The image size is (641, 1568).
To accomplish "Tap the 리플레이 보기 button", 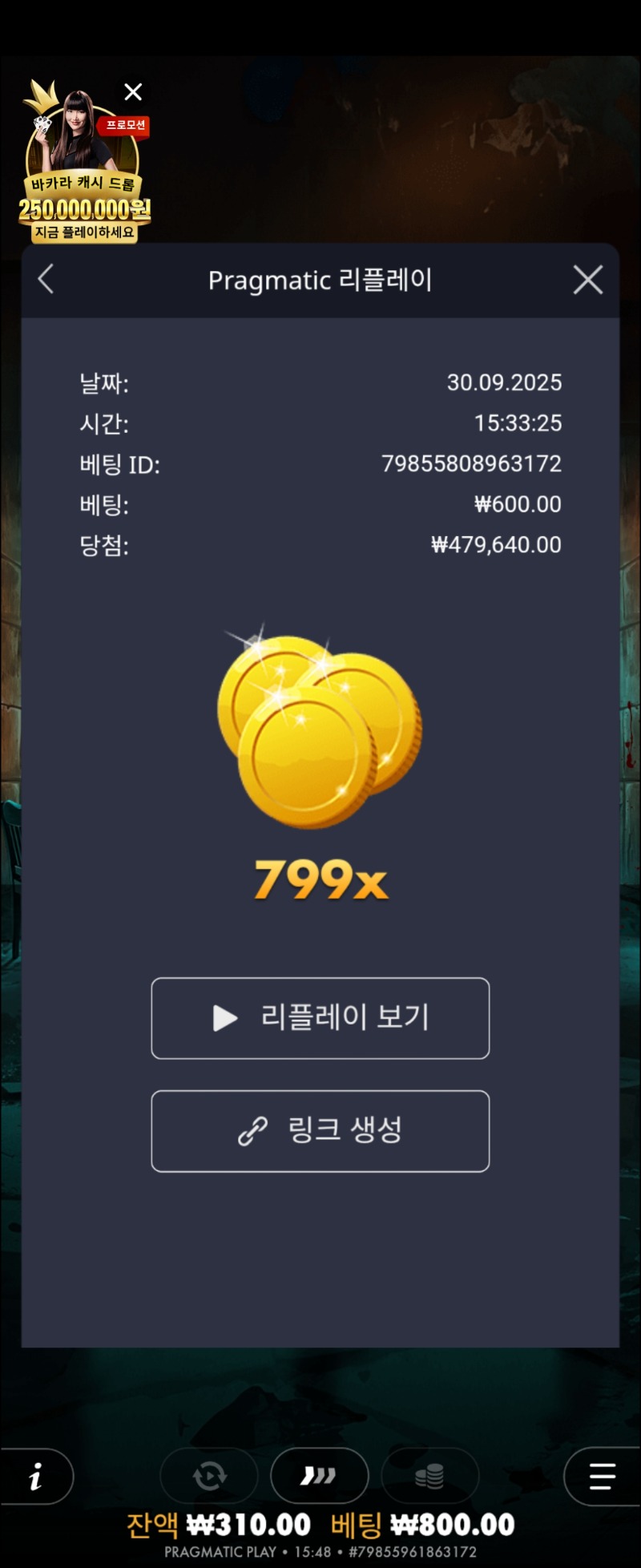I will click(320, 1018).
